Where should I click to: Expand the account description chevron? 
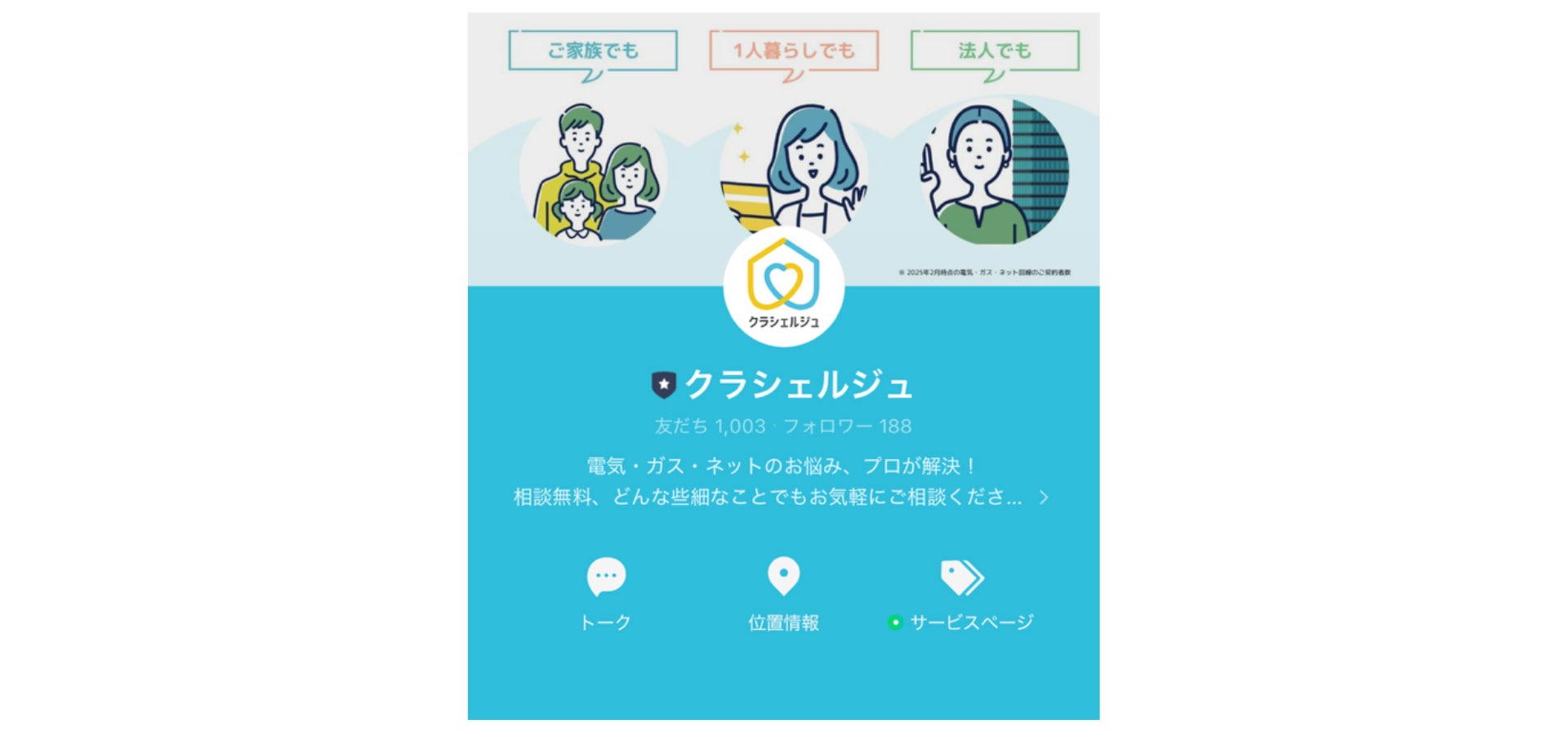click(1044, 498)
